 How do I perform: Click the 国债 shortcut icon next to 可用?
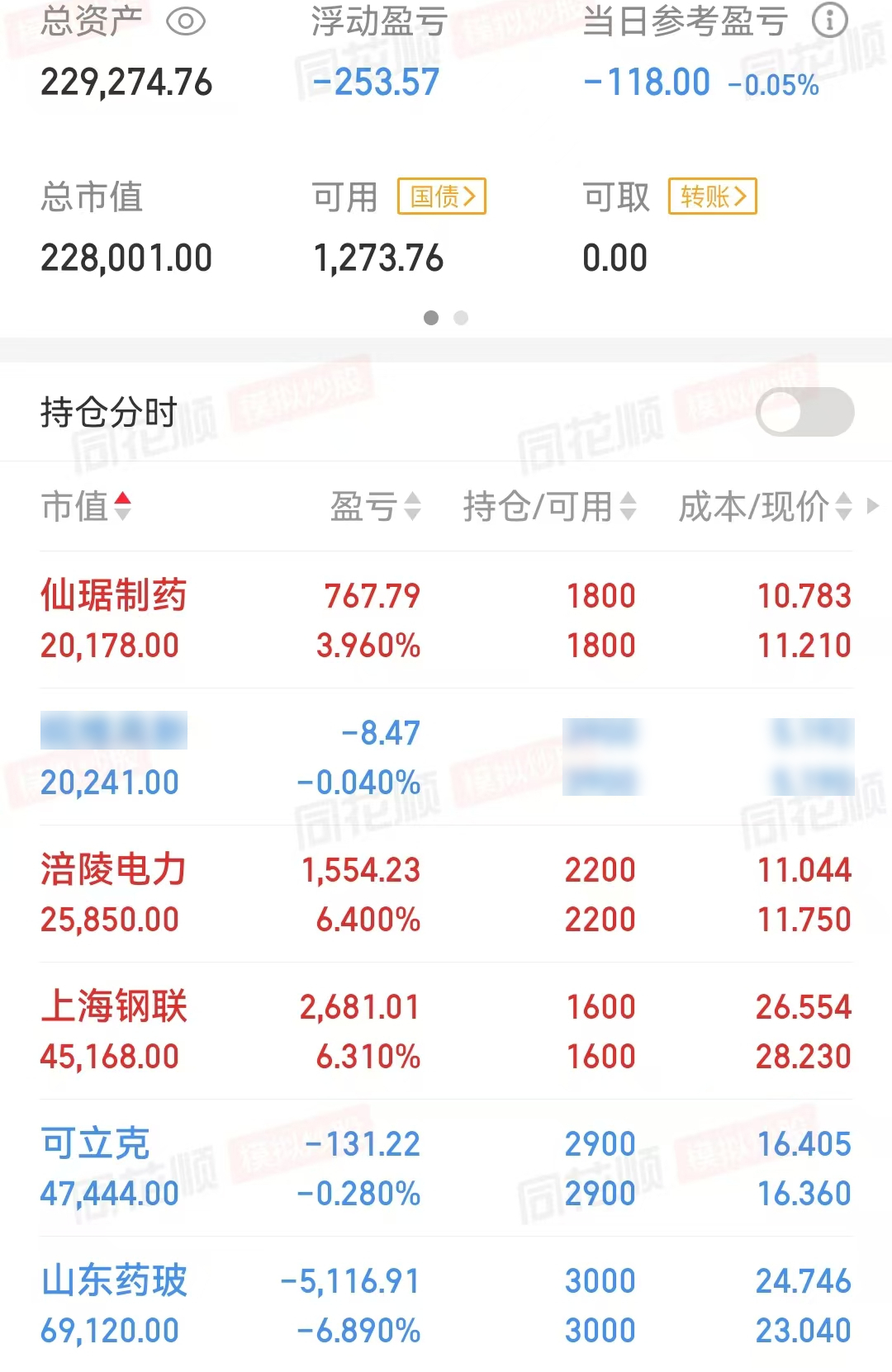point(441,196)
